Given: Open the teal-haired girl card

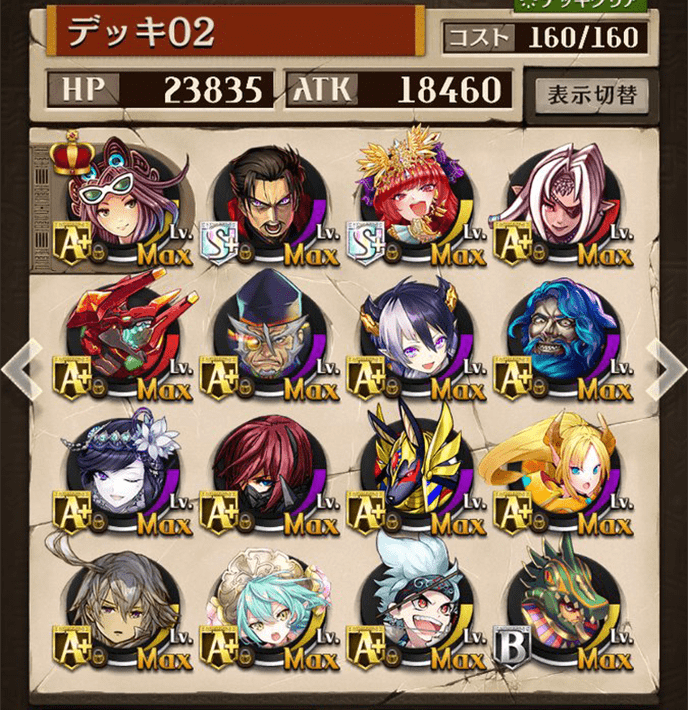Looking at the screenshot, I should (x=265, y=605).
